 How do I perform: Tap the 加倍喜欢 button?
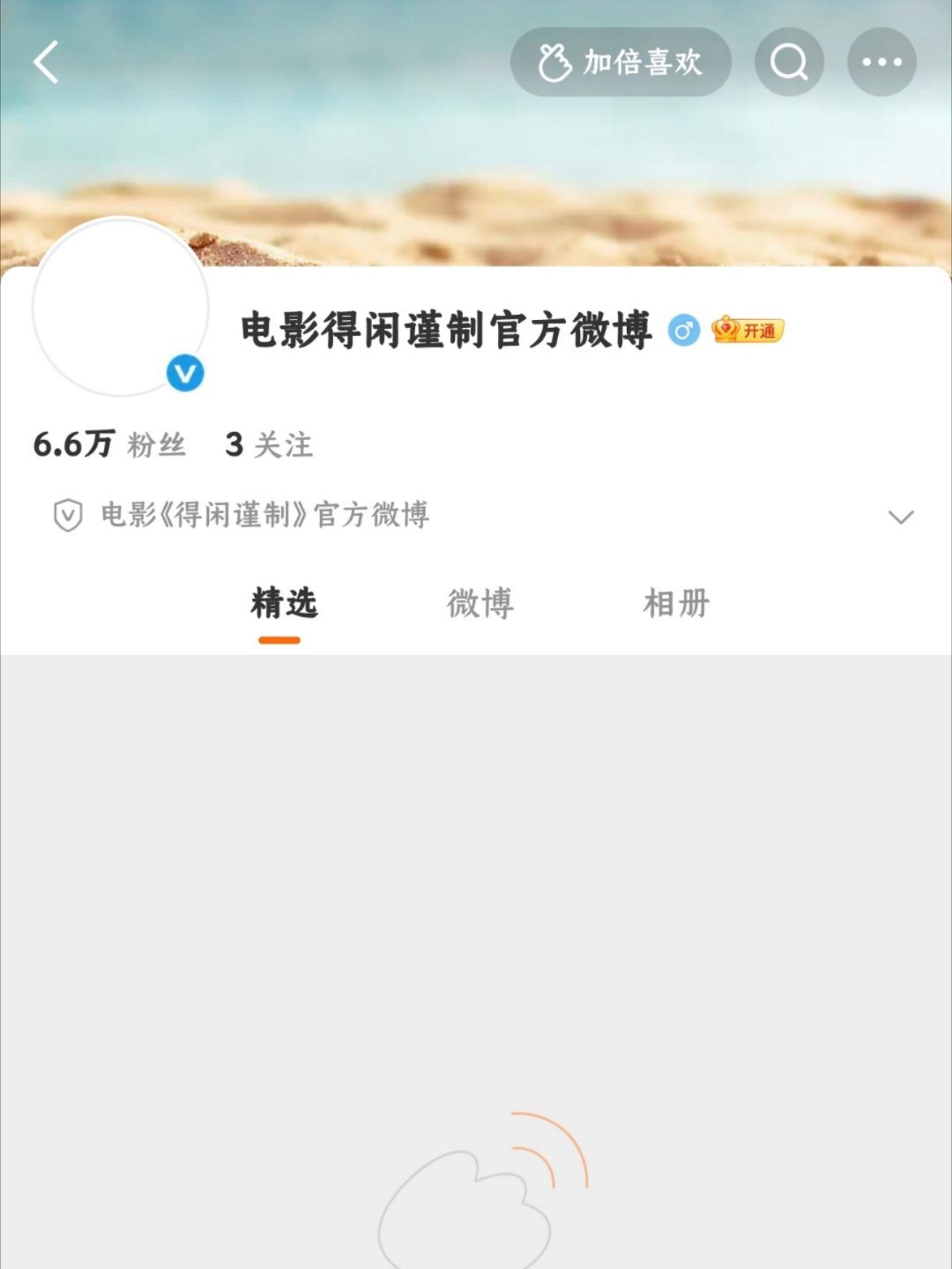click(621, 60)
